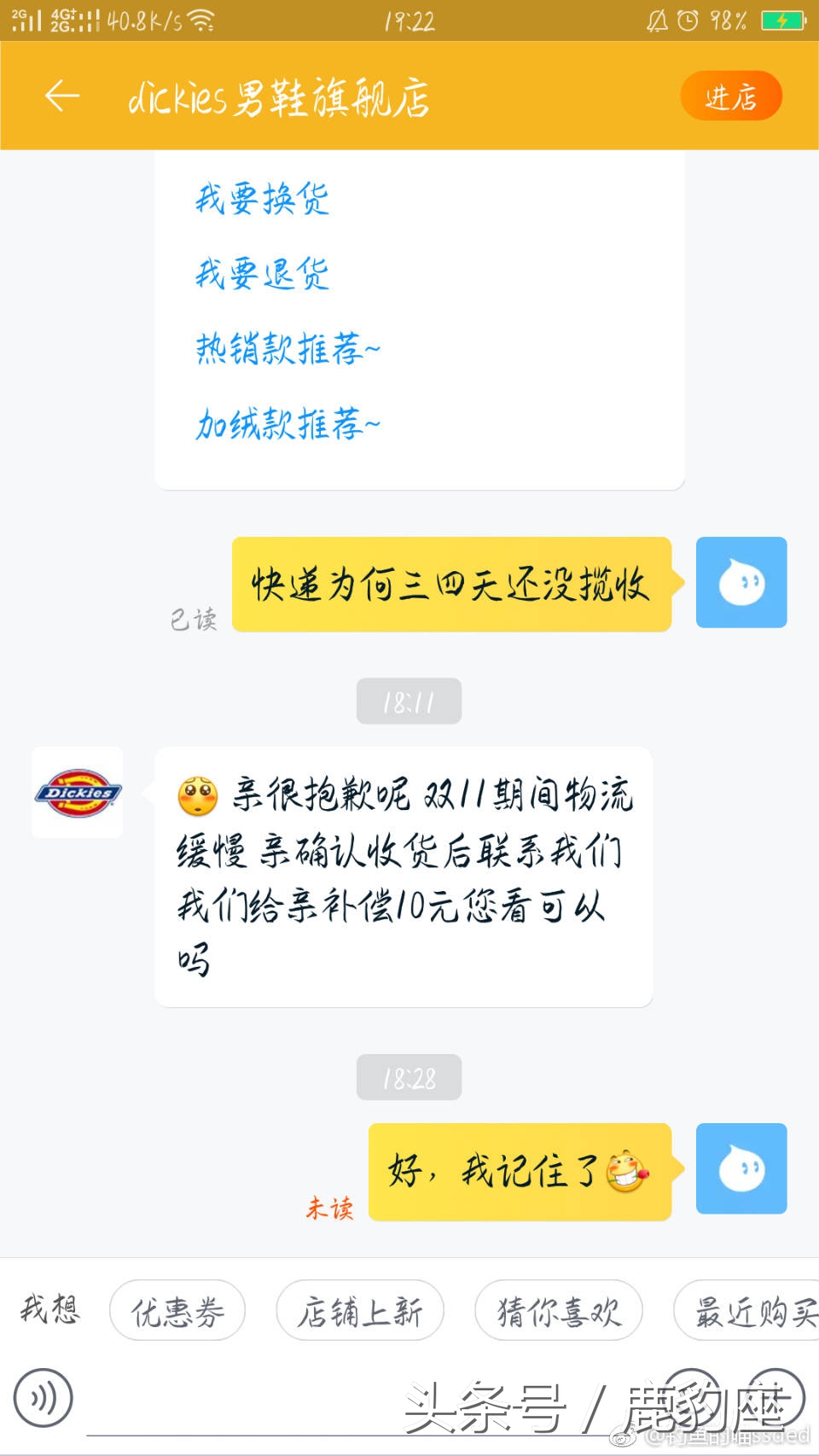Screen dimensions: 819x1456
Task: Open the 加绒款推荐~ recommendation link
Action: coord(286,423)
